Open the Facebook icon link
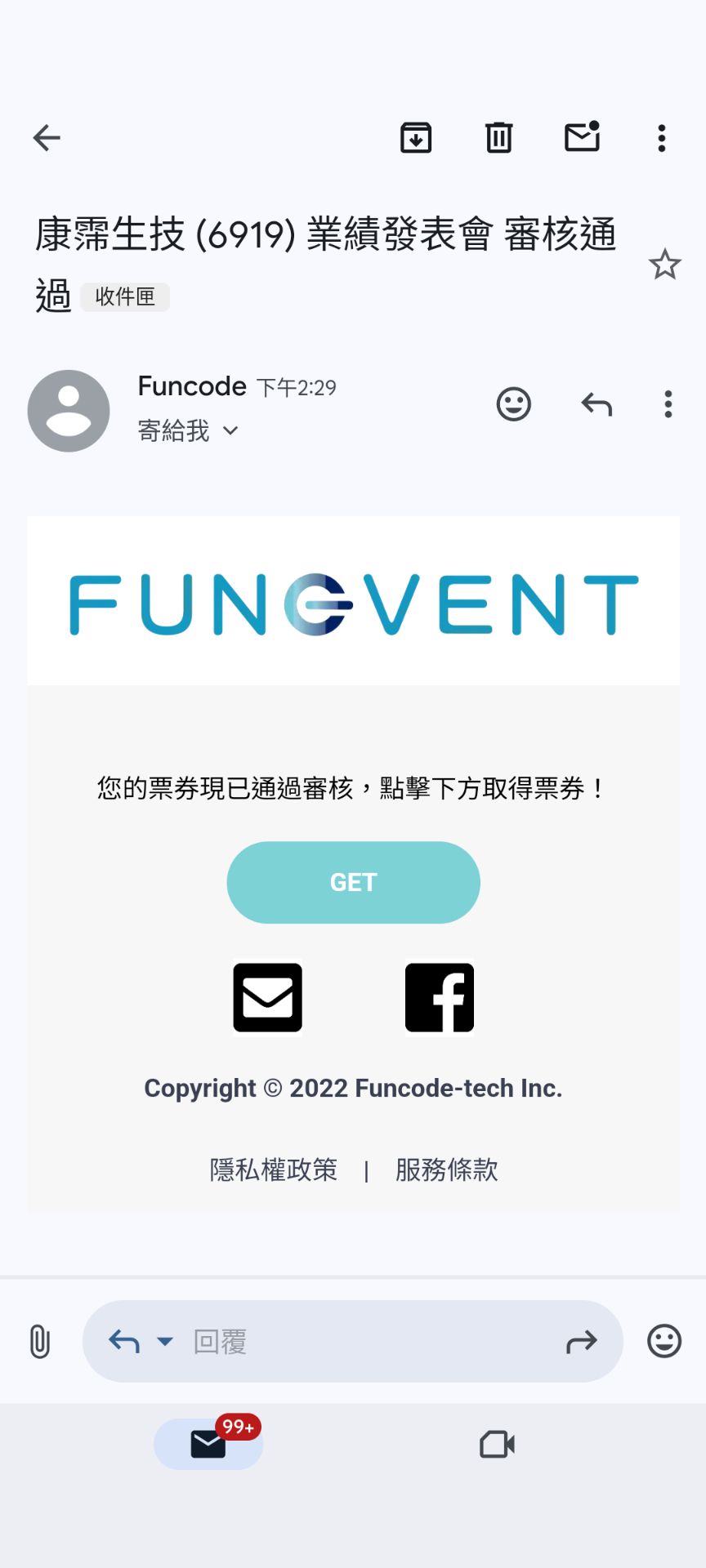 pos(440,997)
